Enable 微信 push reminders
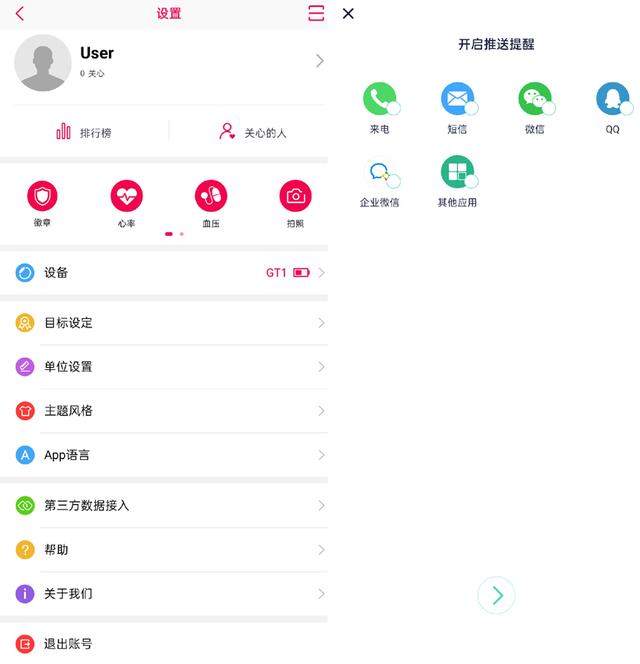The width and height of the screenshot is (640, 664). tap(535, 100)
